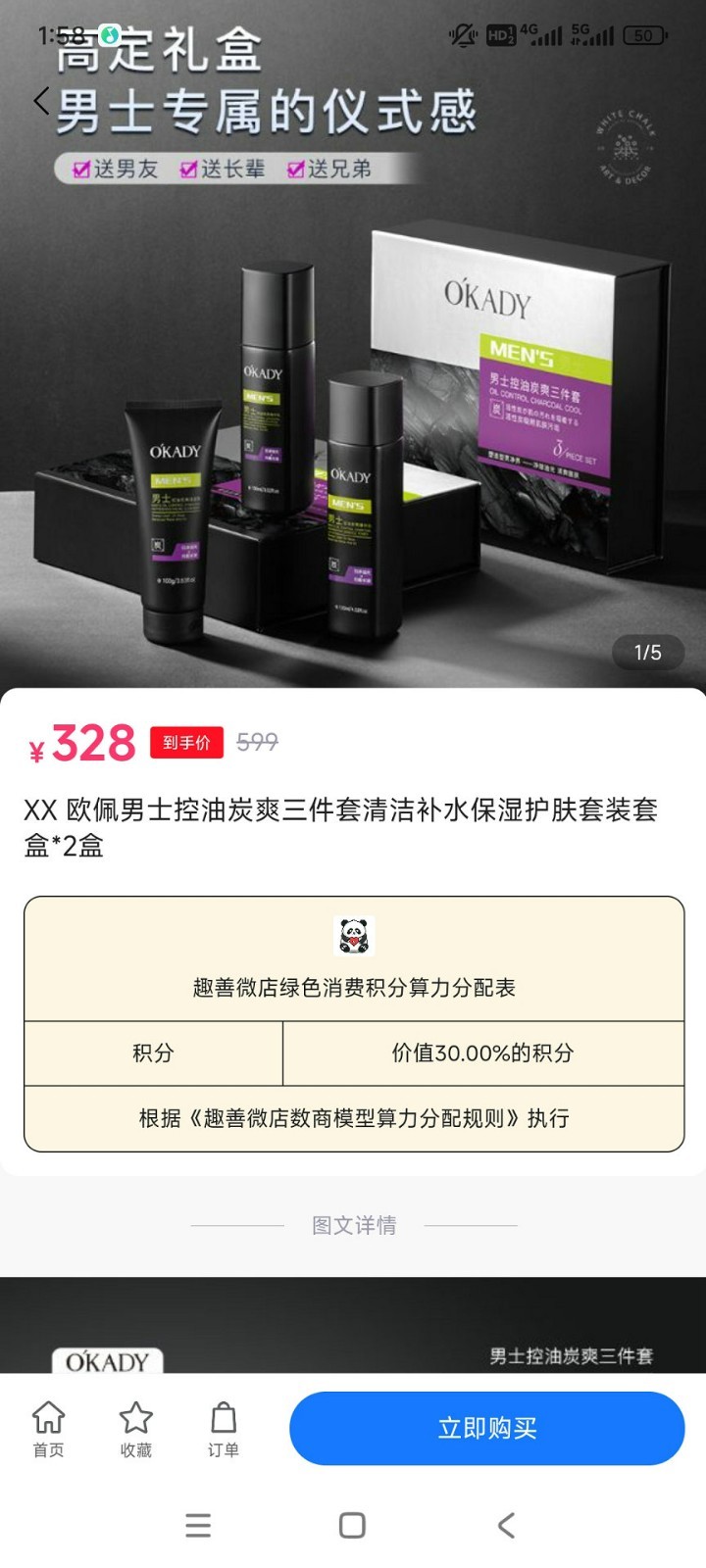Screen dimensions: 706x1568
Task: Open the 订单 orders page
Action: tap(224, 1429)
